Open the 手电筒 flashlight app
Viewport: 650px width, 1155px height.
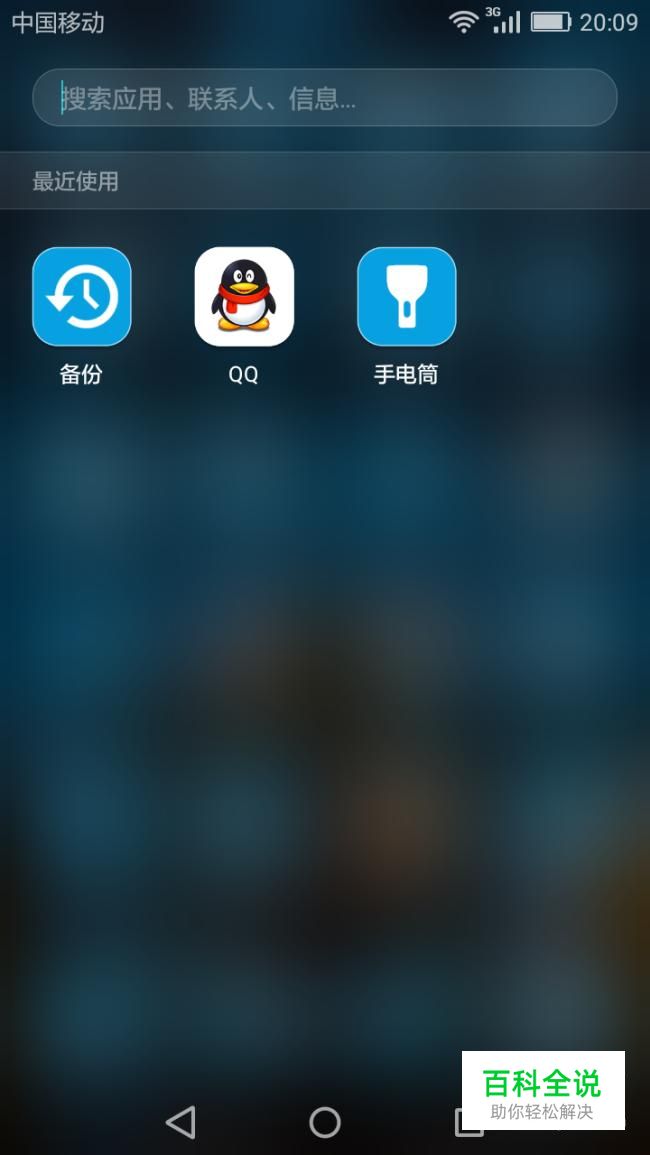(x=406, y=297)
